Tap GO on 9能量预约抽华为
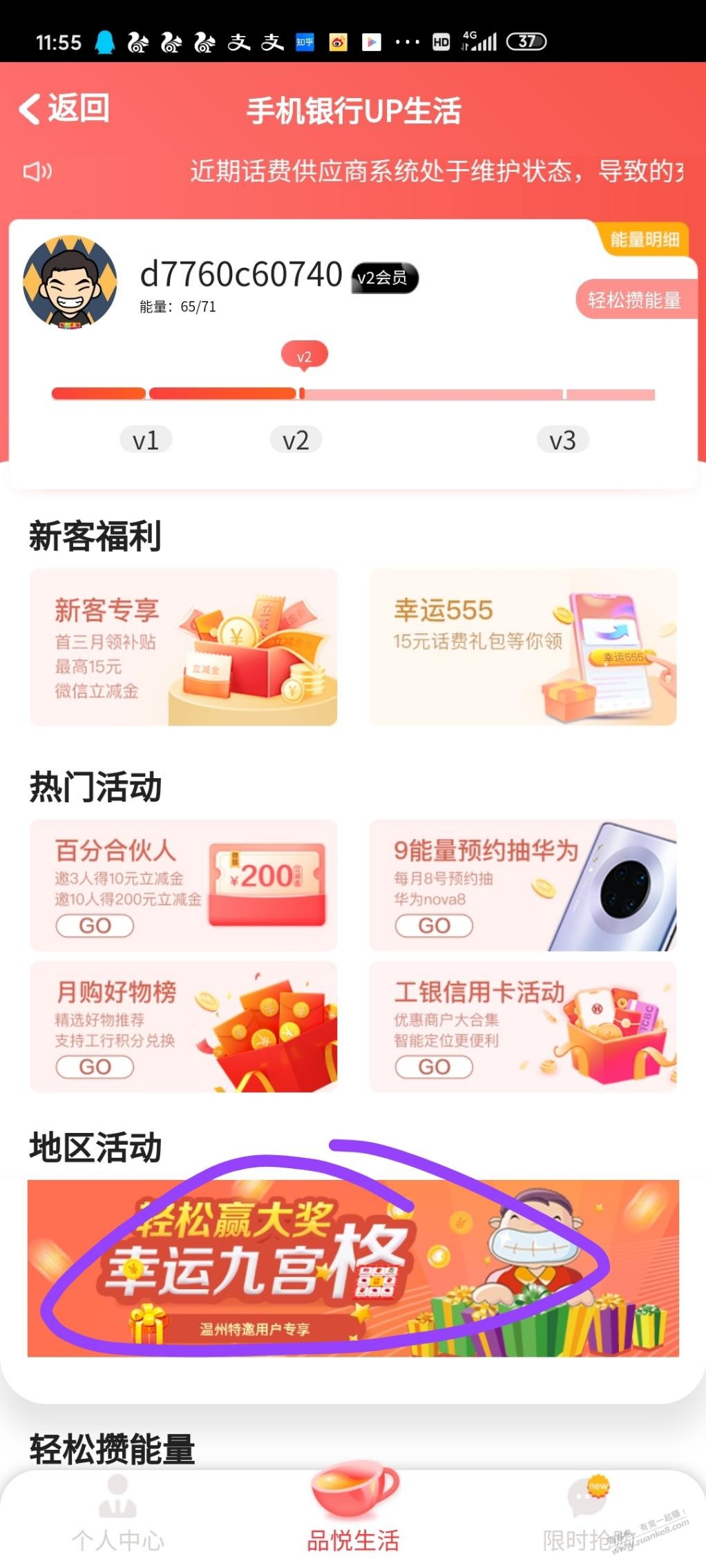706x1568 pixels. point(434,925)
